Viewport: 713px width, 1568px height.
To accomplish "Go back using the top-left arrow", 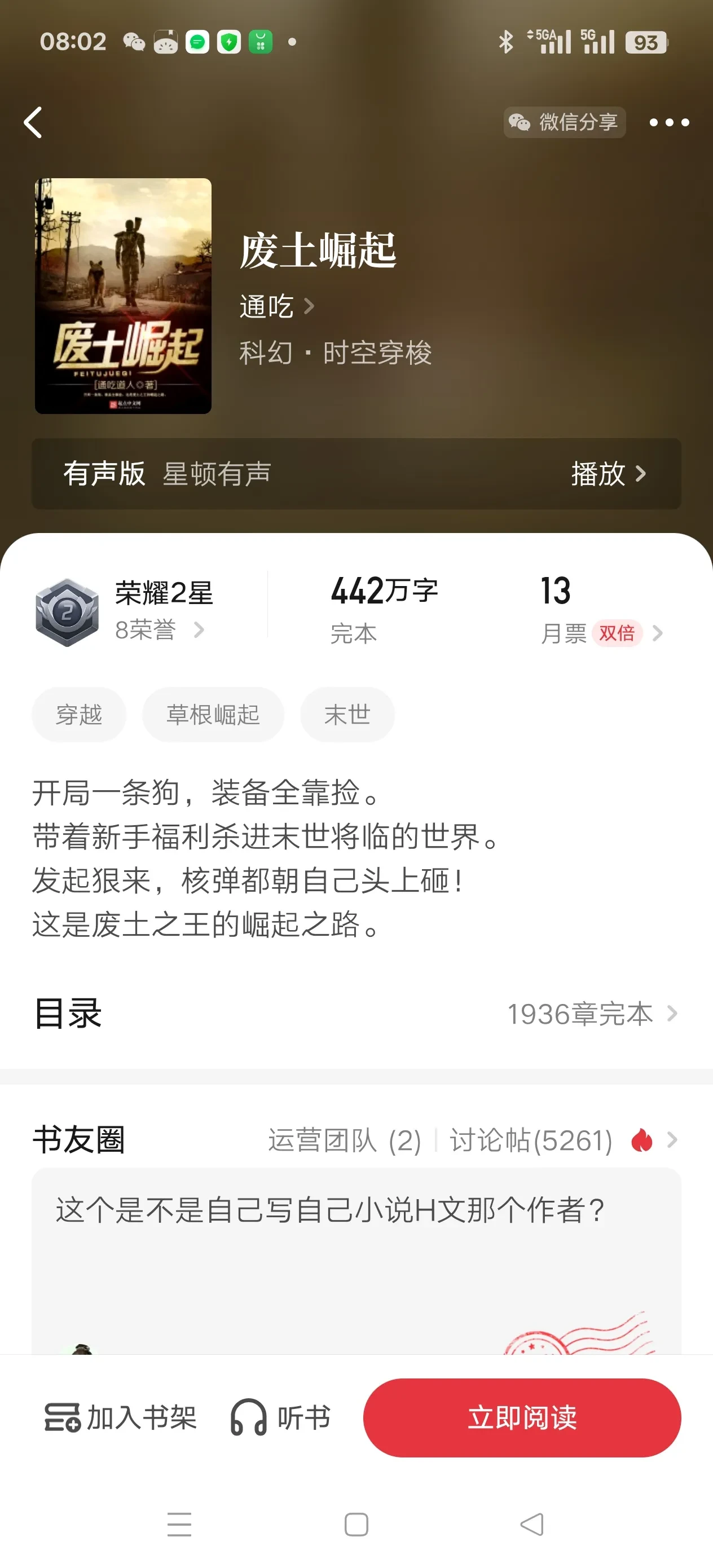I will point(33,122).
